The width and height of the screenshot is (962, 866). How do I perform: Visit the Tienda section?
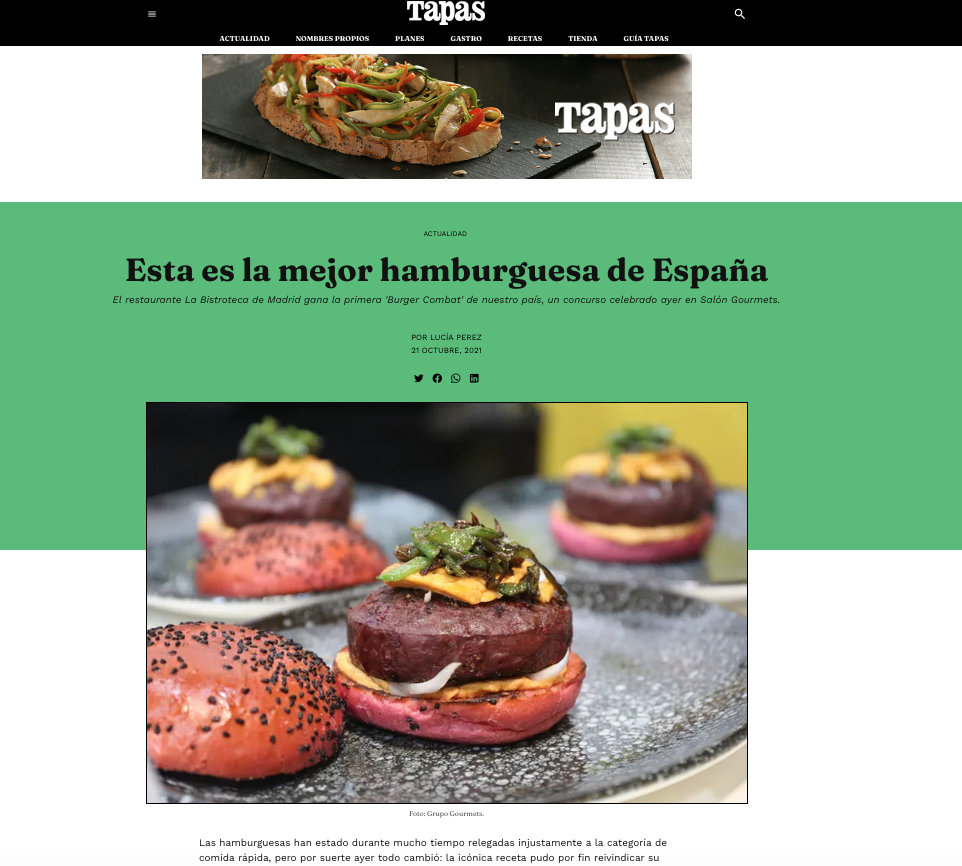583,38
